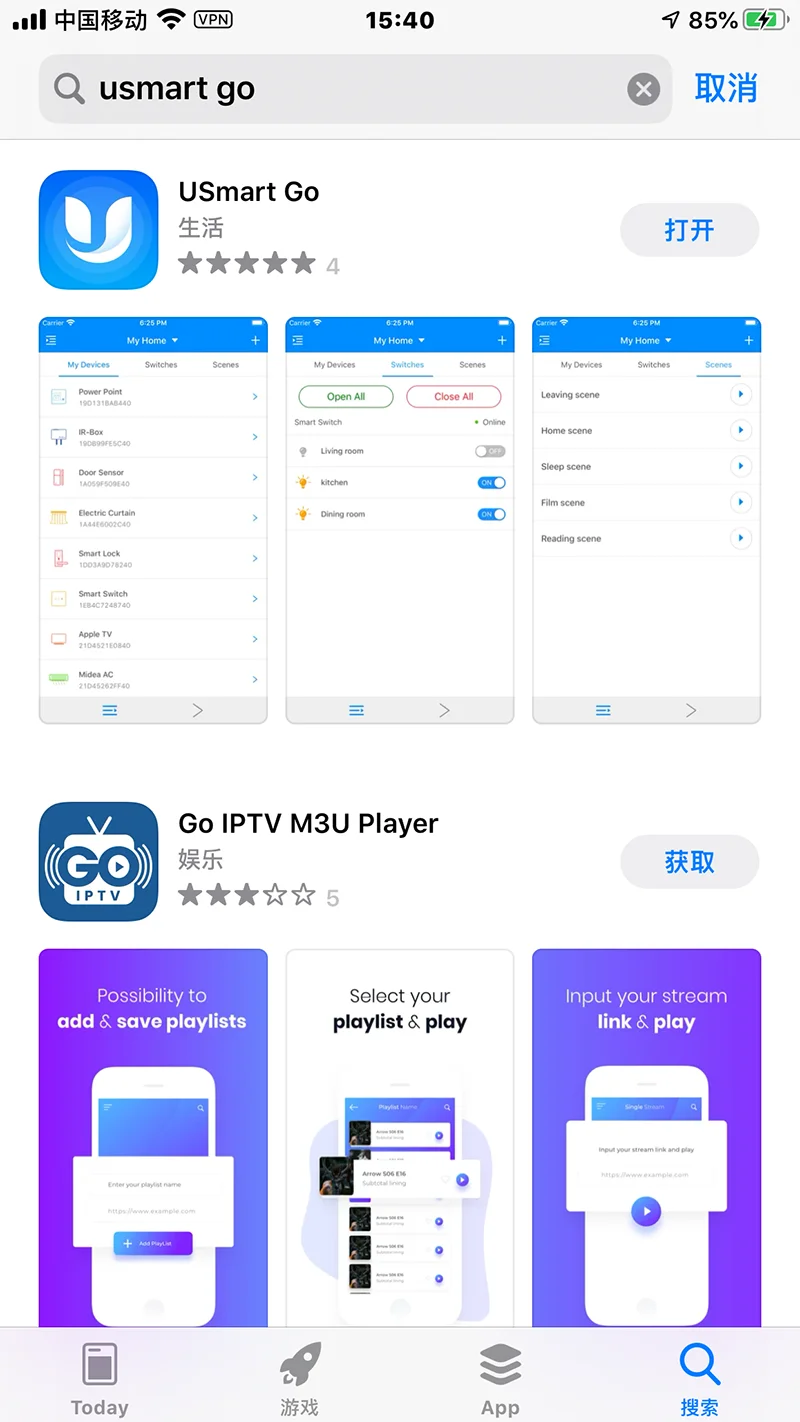This screenshot has width=800, height=1422.
Task: Clear the search text
Action: (644, 90)
